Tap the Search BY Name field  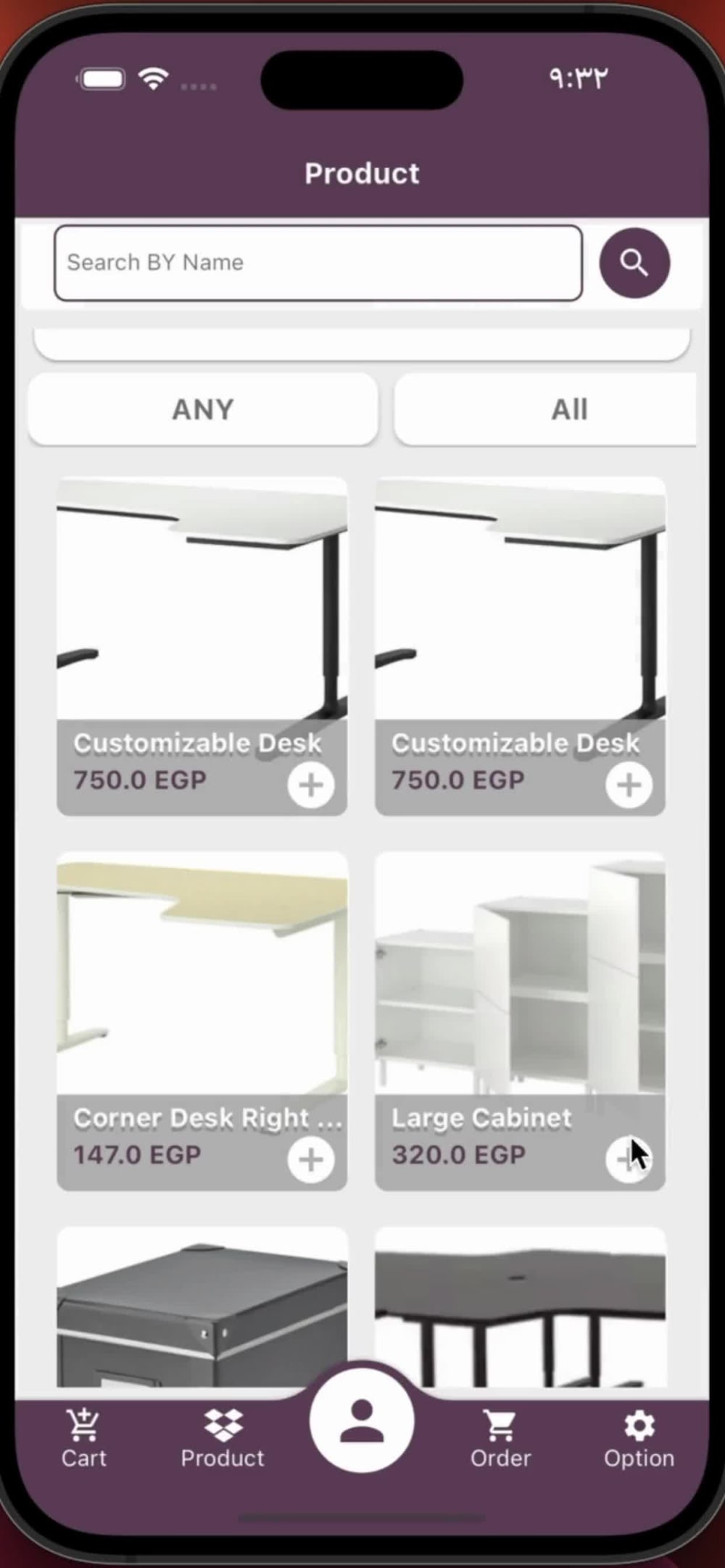click(318, 262)
